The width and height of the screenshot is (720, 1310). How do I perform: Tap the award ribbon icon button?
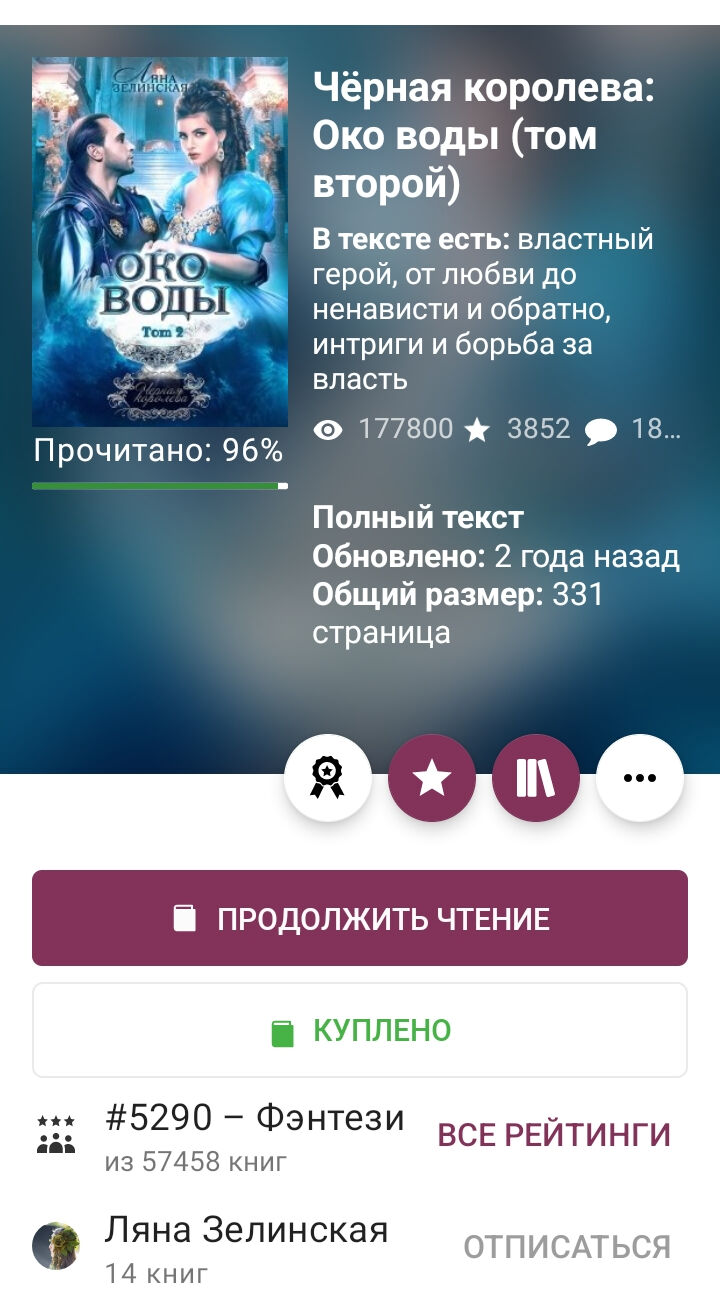pyautogui.click(x=328, y=778)
